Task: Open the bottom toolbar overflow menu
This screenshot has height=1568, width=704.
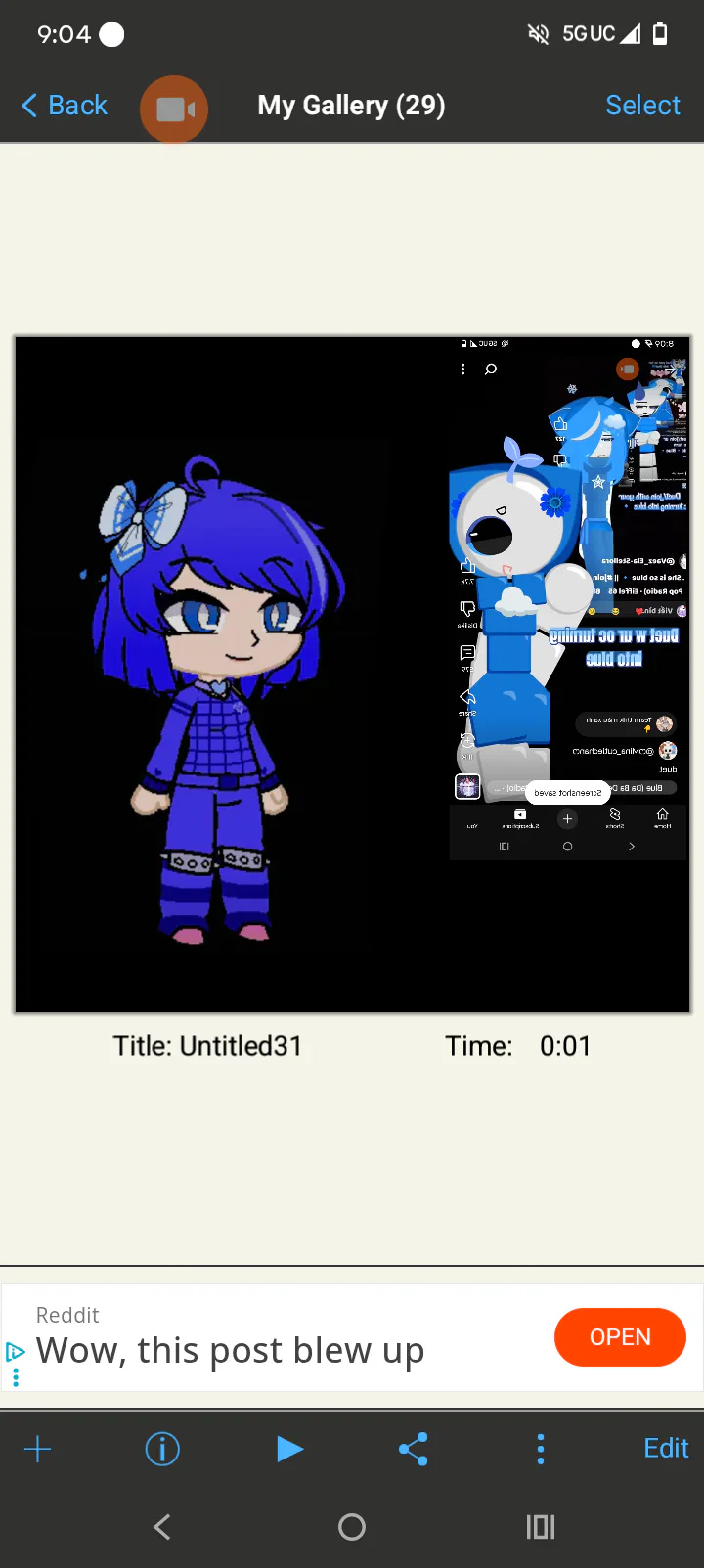Action: (x=540, y=1448)
